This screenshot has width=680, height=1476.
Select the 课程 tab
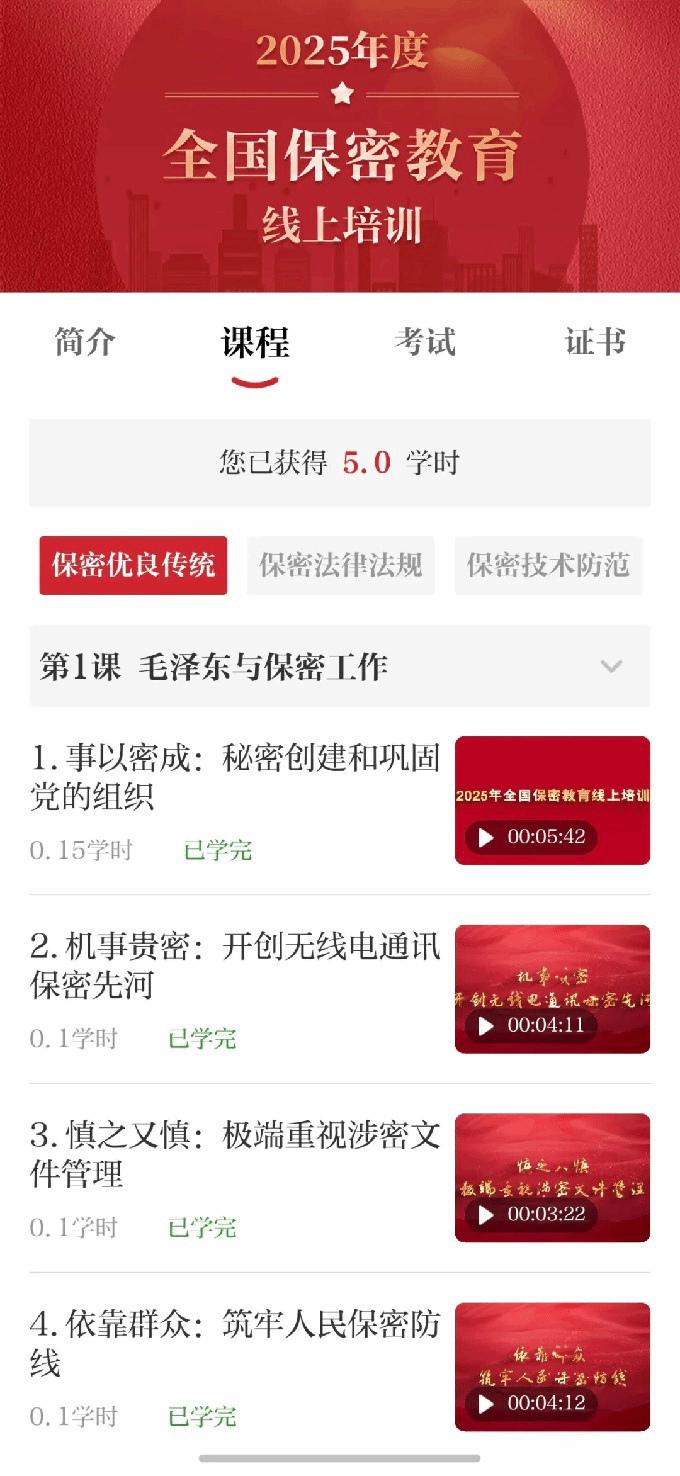point(255,342)
